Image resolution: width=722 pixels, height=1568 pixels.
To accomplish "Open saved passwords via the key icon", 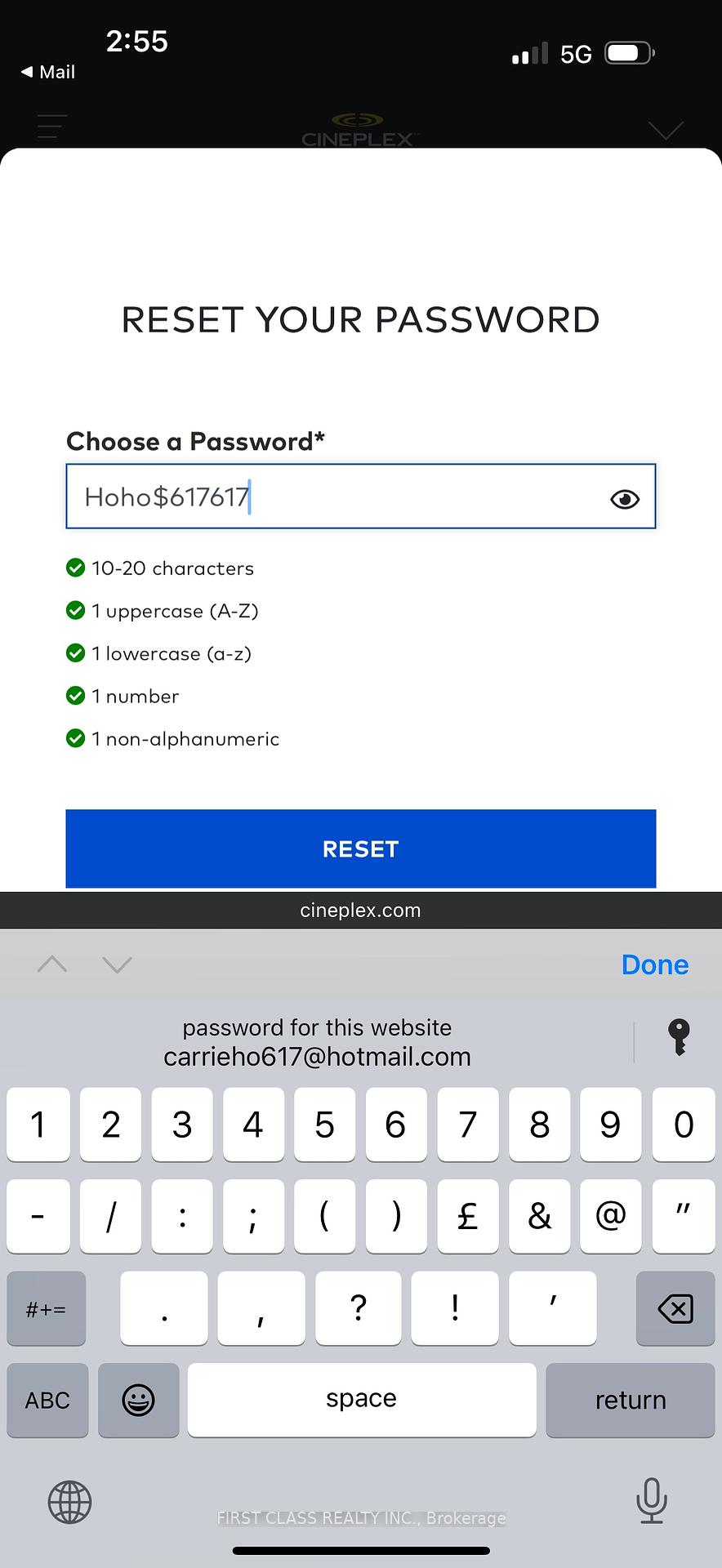I will tap(679, 1037).
